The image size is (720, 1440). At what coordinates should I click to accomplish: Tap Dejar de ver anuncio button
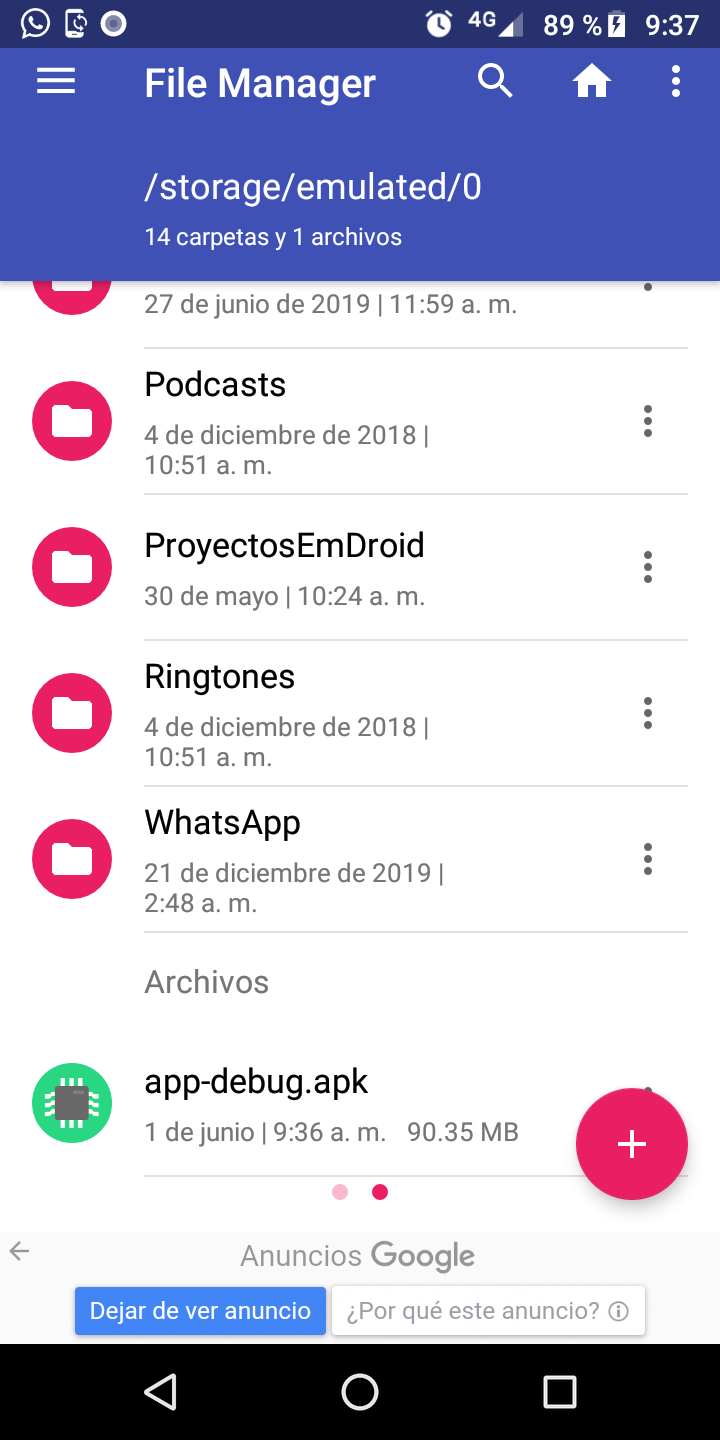(200, 1311)
